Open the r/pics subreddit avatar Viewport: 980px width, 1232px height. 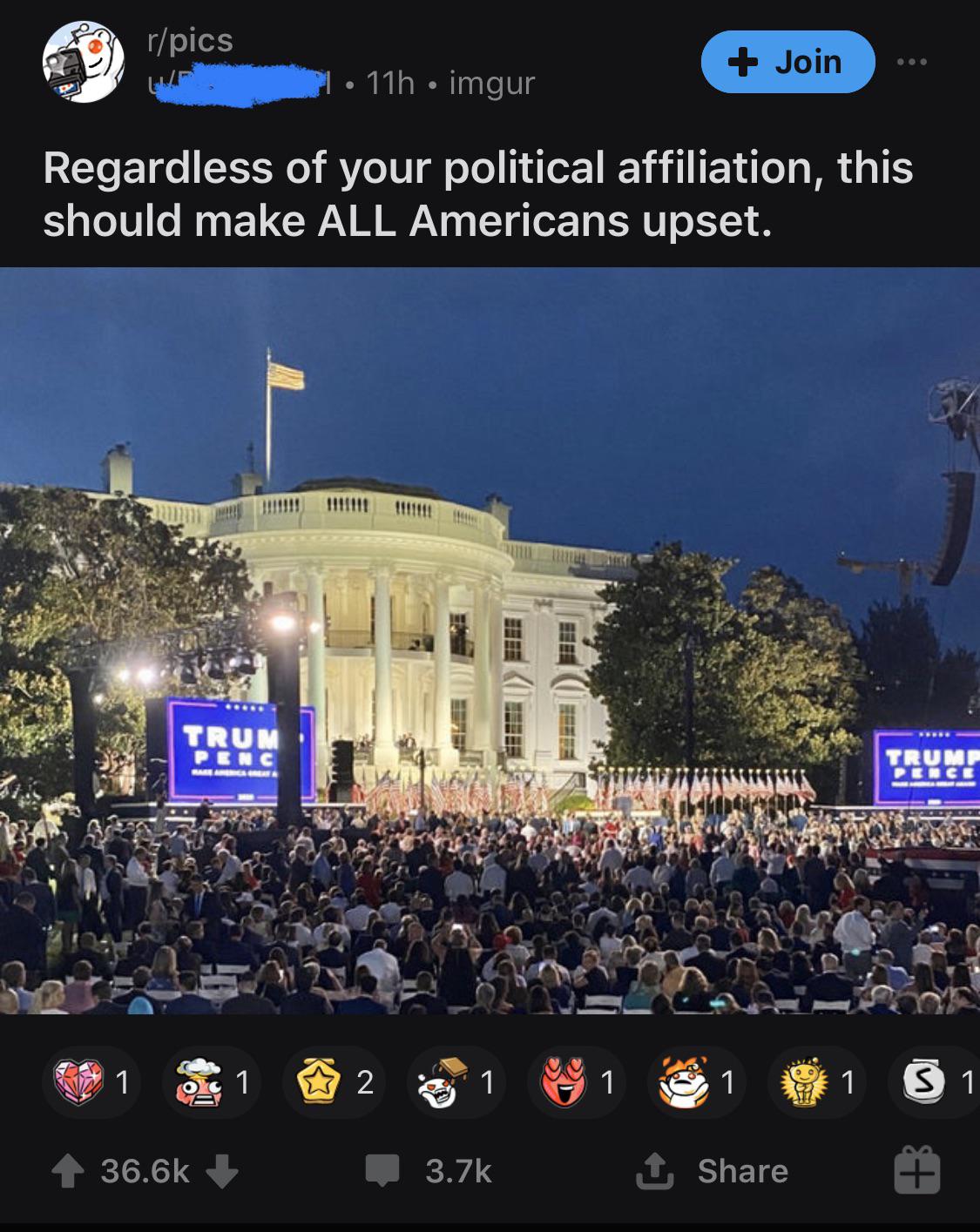[83, 62]
